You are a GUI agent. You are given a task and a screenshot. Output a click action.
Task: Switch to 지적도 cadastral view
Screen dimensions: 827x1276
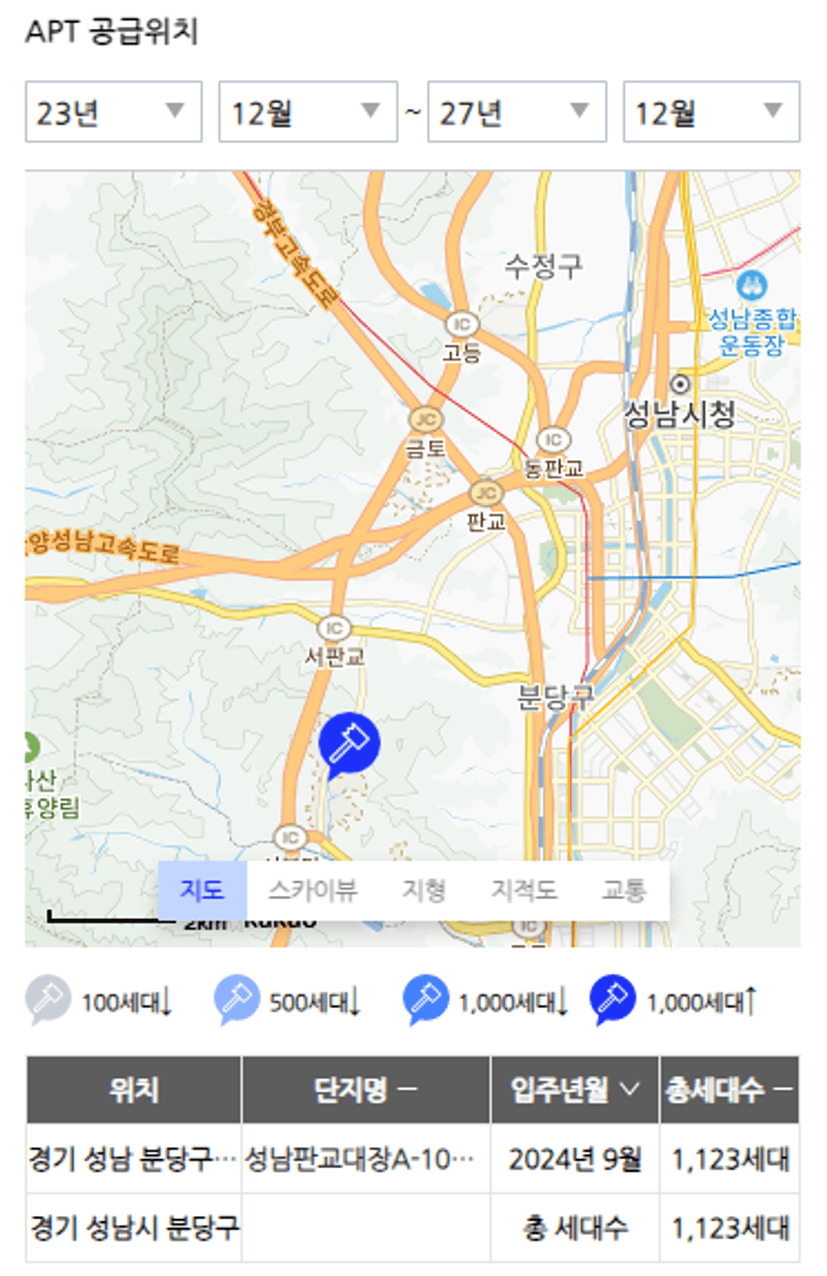point(524,890)
